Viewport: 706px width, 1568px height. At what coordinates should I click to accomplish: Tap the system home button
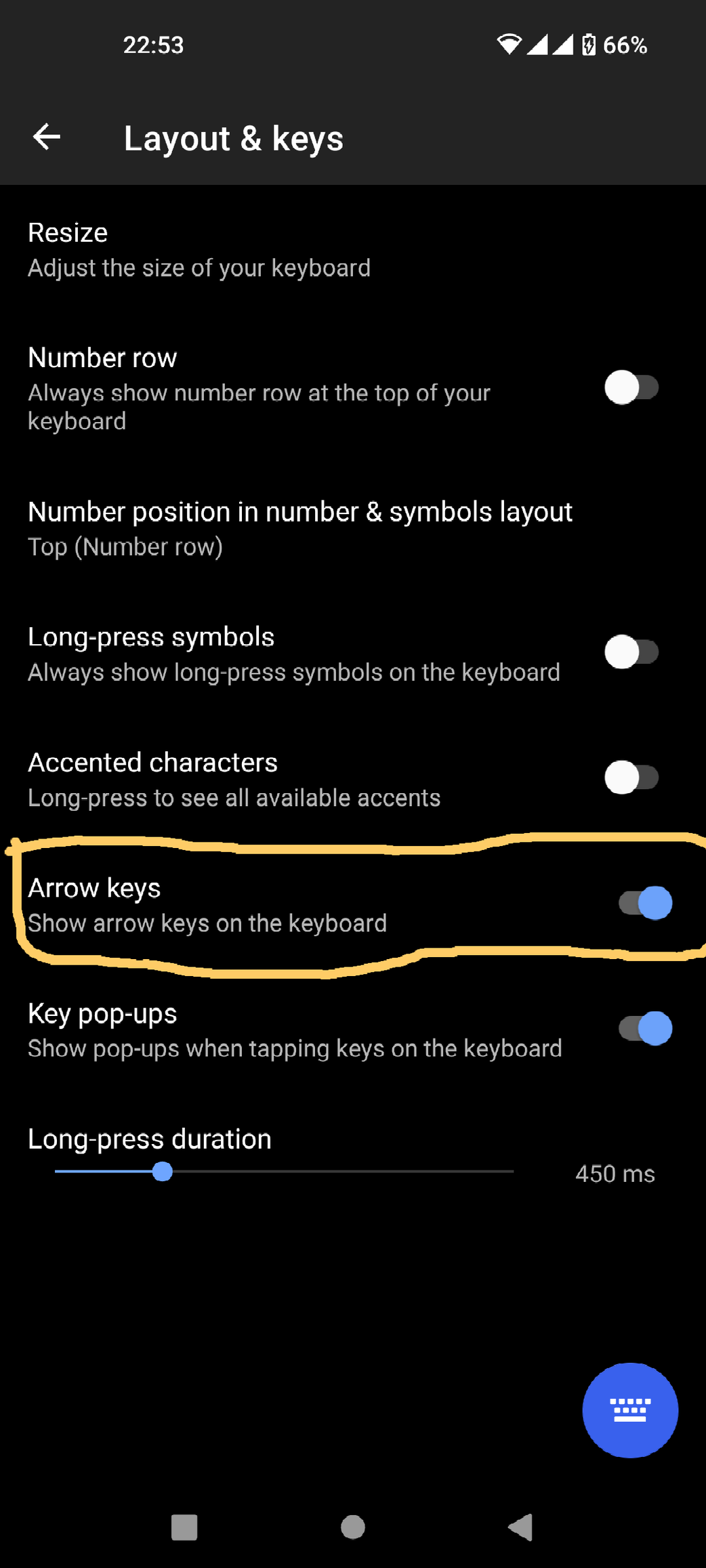(352, 1527)
